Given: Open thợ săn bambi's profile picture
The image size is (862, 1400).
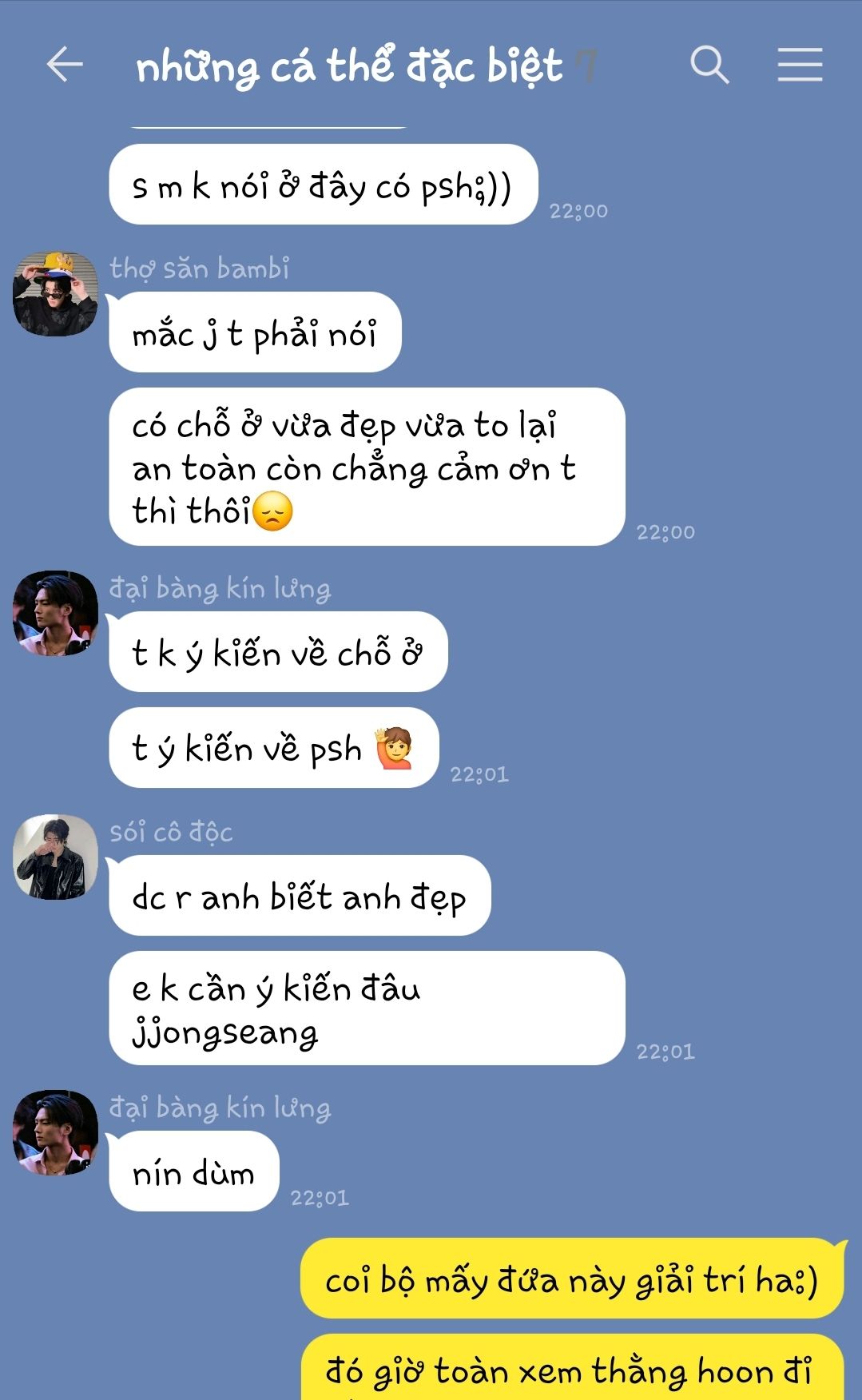Looking at the screenshot, I should pyautogui.click(x=55, y=294).
